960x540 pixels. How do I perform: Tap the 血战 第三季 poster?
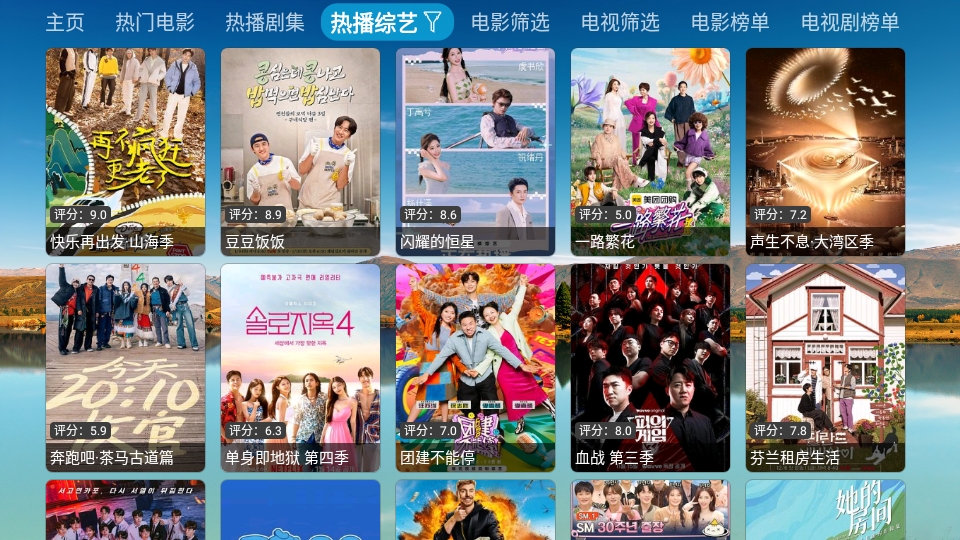[x=650, y=367]
